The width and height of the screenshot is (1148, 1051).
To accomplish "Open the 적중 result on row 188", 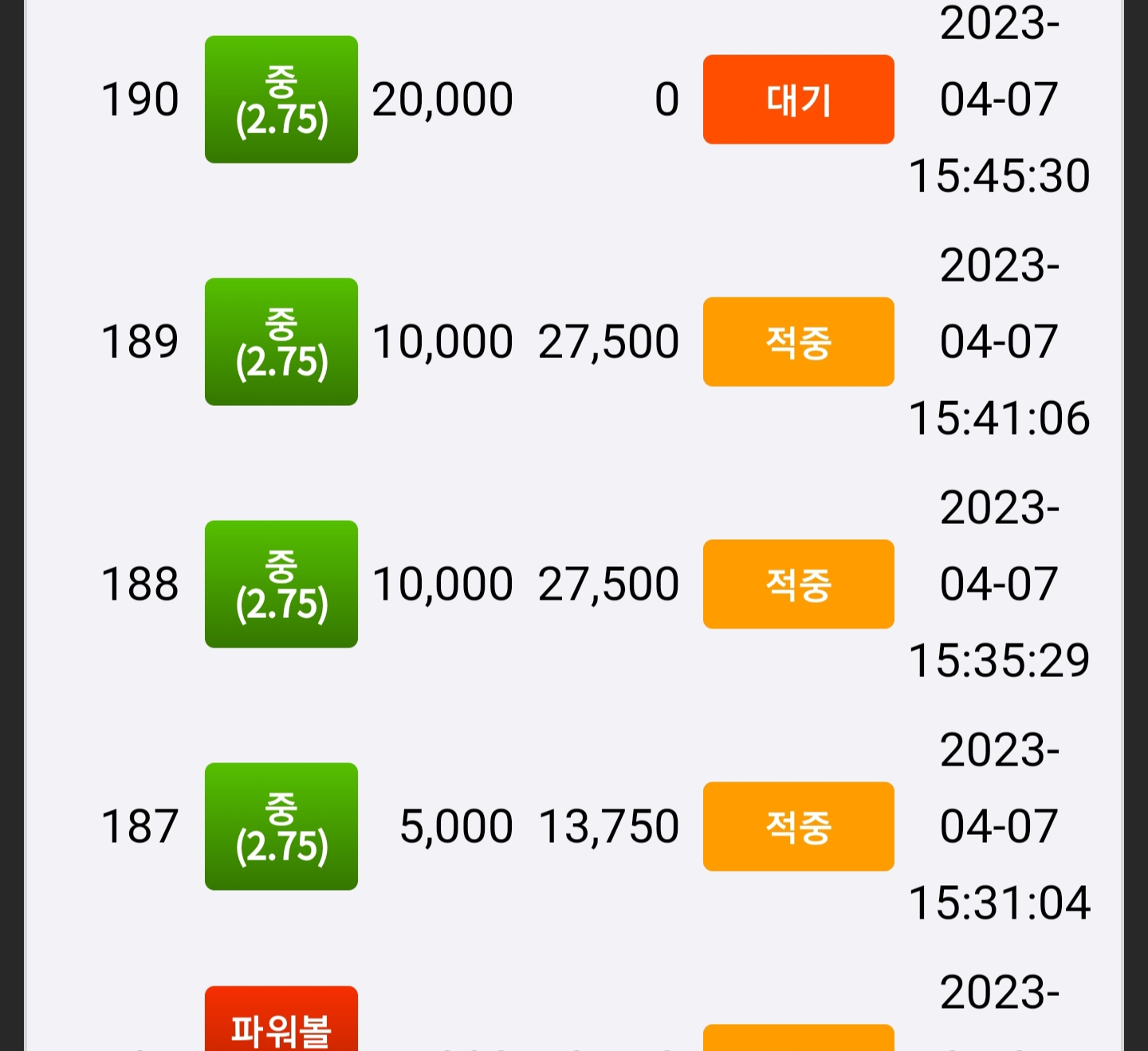I will point(798,585).
